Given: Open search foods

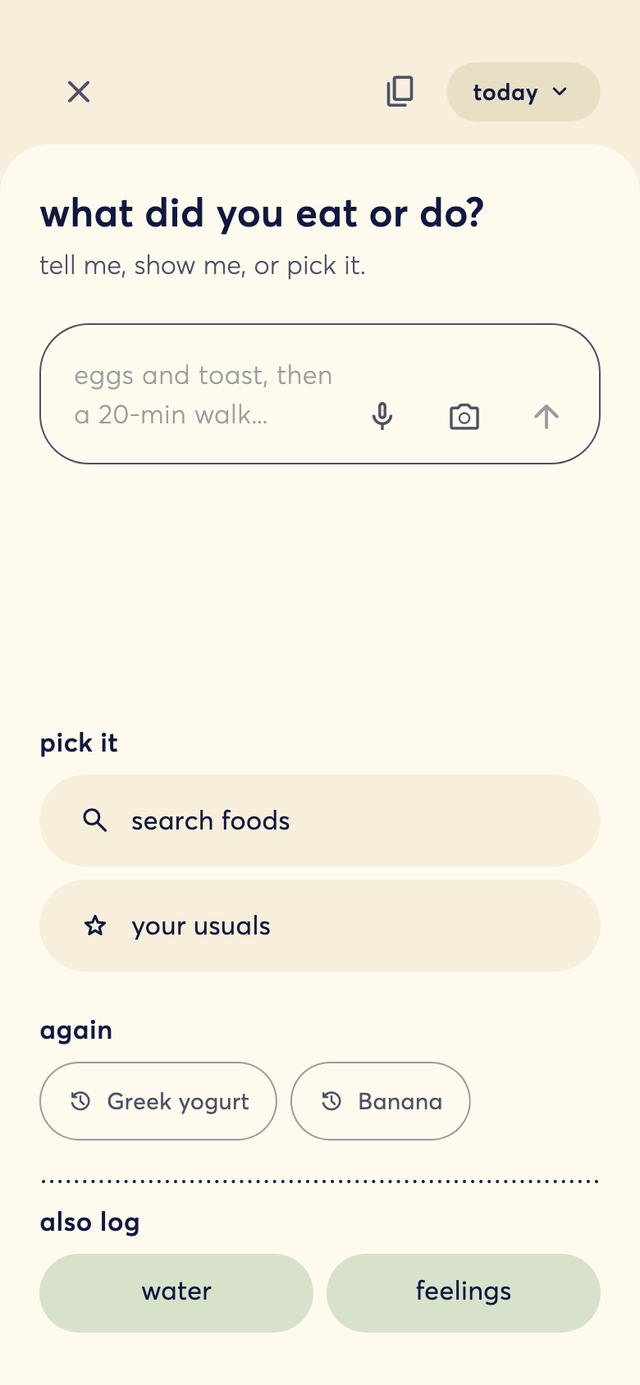Looking at the screenshot, I should 320,820.
